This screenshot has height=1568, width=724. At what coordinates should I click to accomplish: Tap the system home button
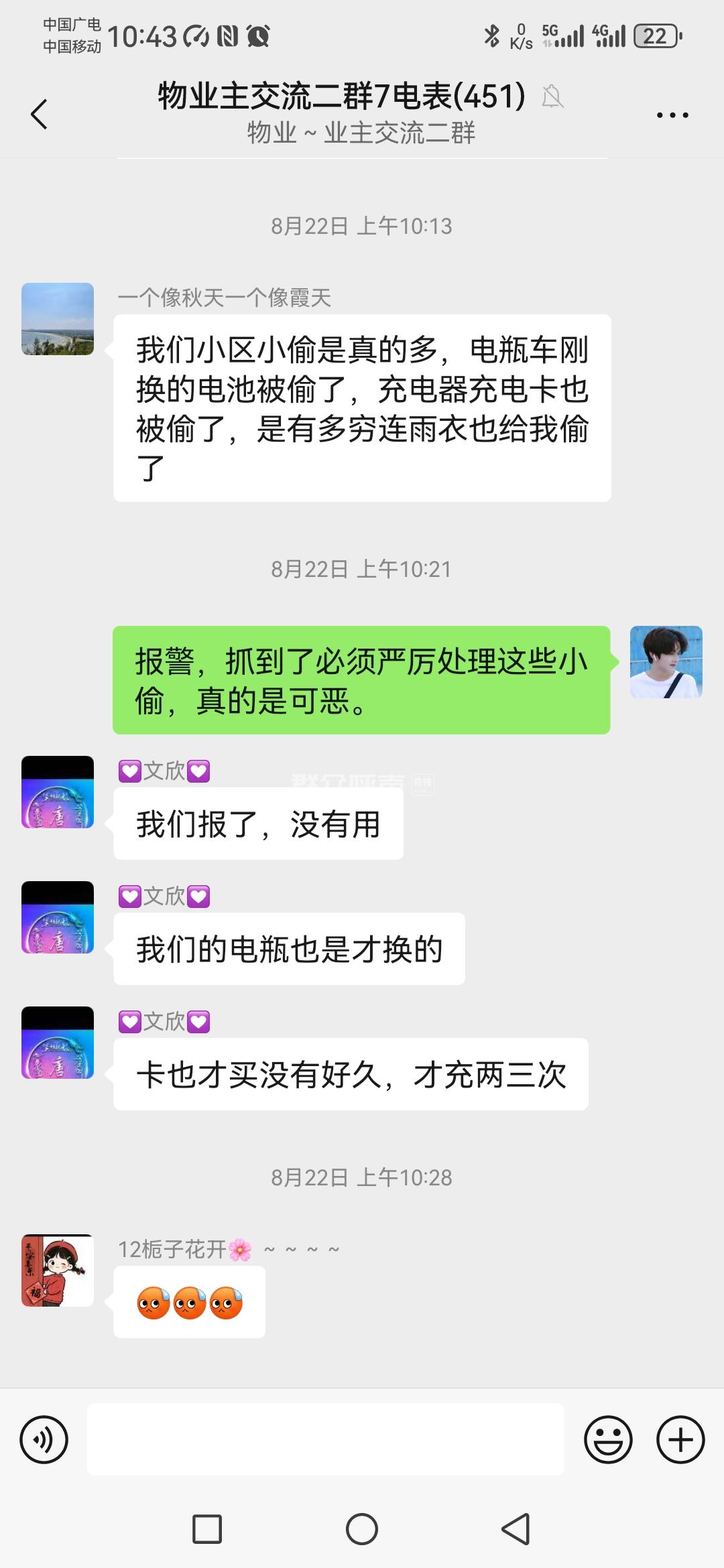pos(362,1529)
